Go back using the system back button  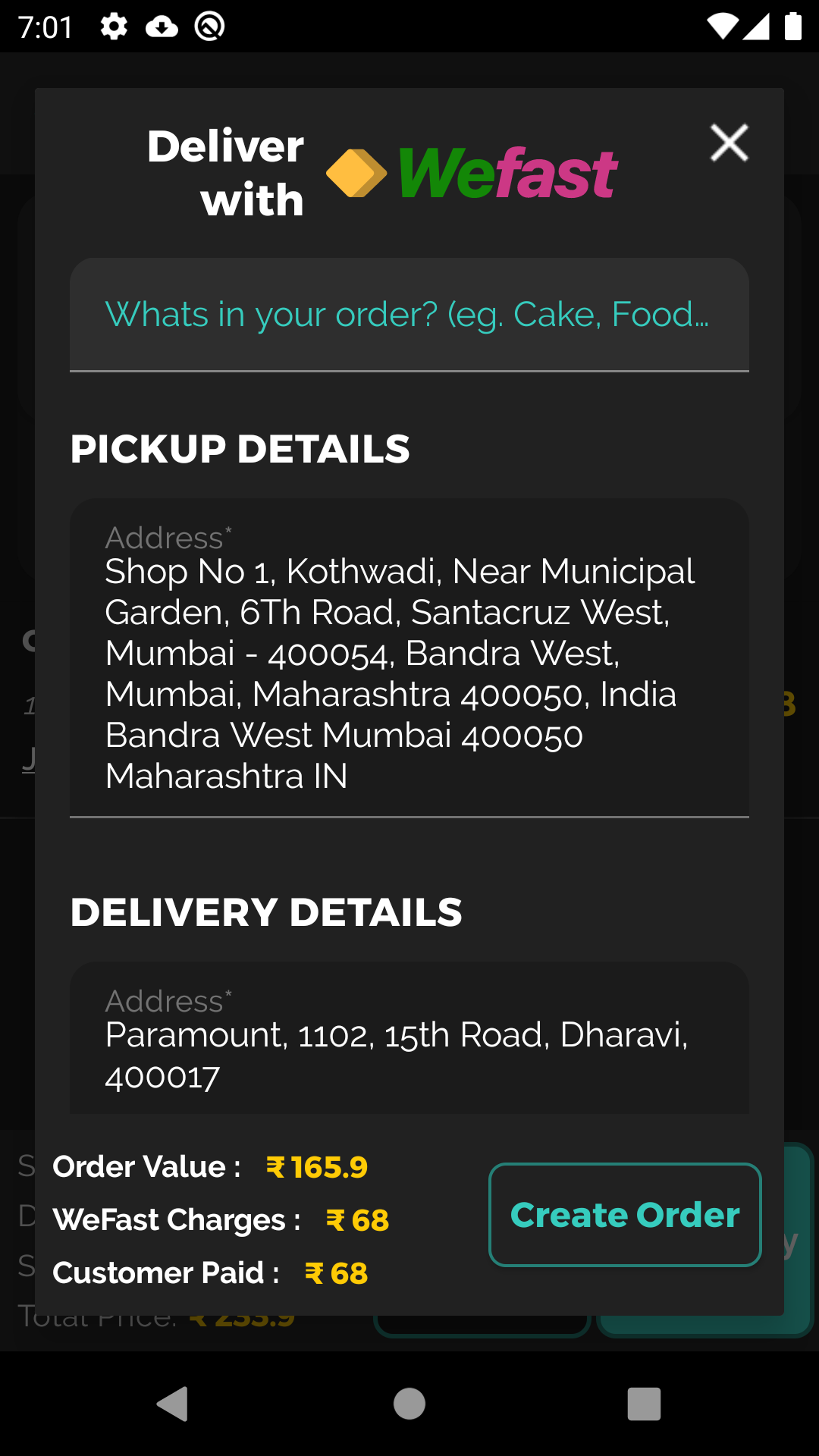(173, 1404)
